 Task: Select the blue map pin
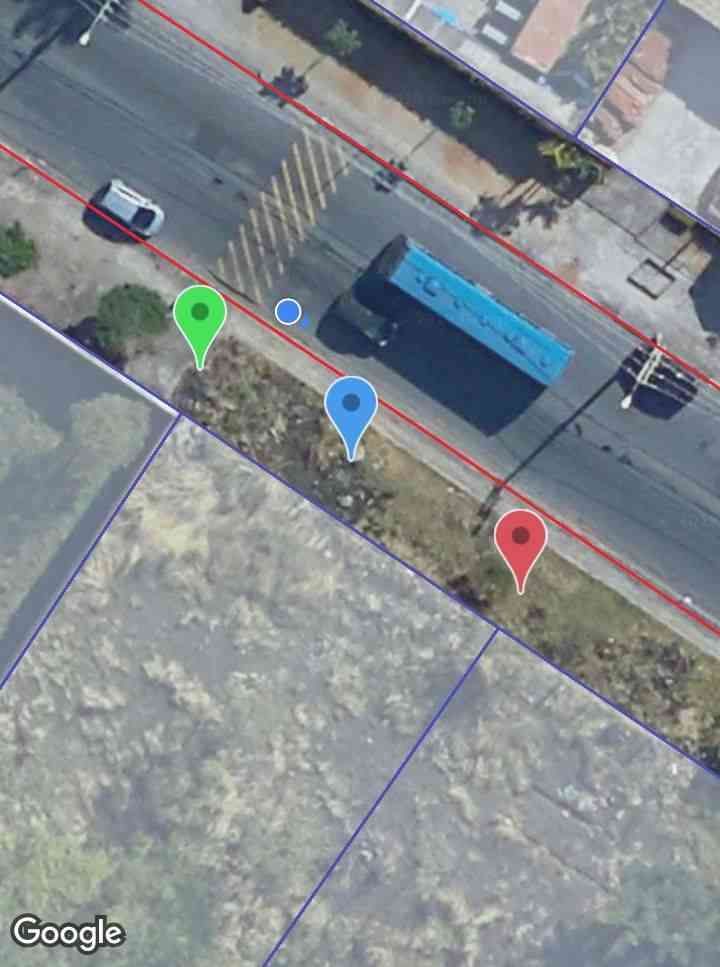click(351, 407)
